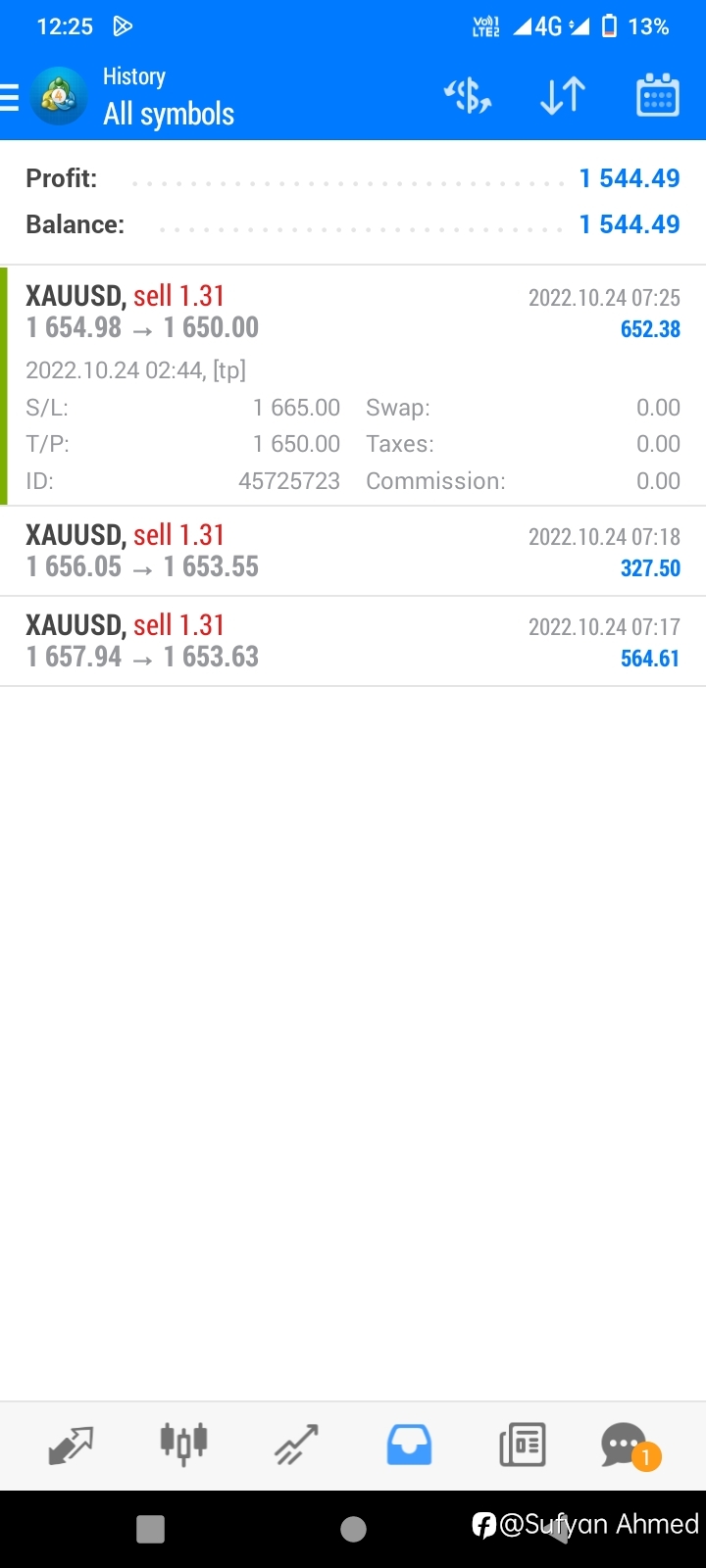The width and height of the screenshot is (706, 1568).
Task: Collapse the XAUUSD trade closed at 07:25
Action: click(x=353, y=385)
